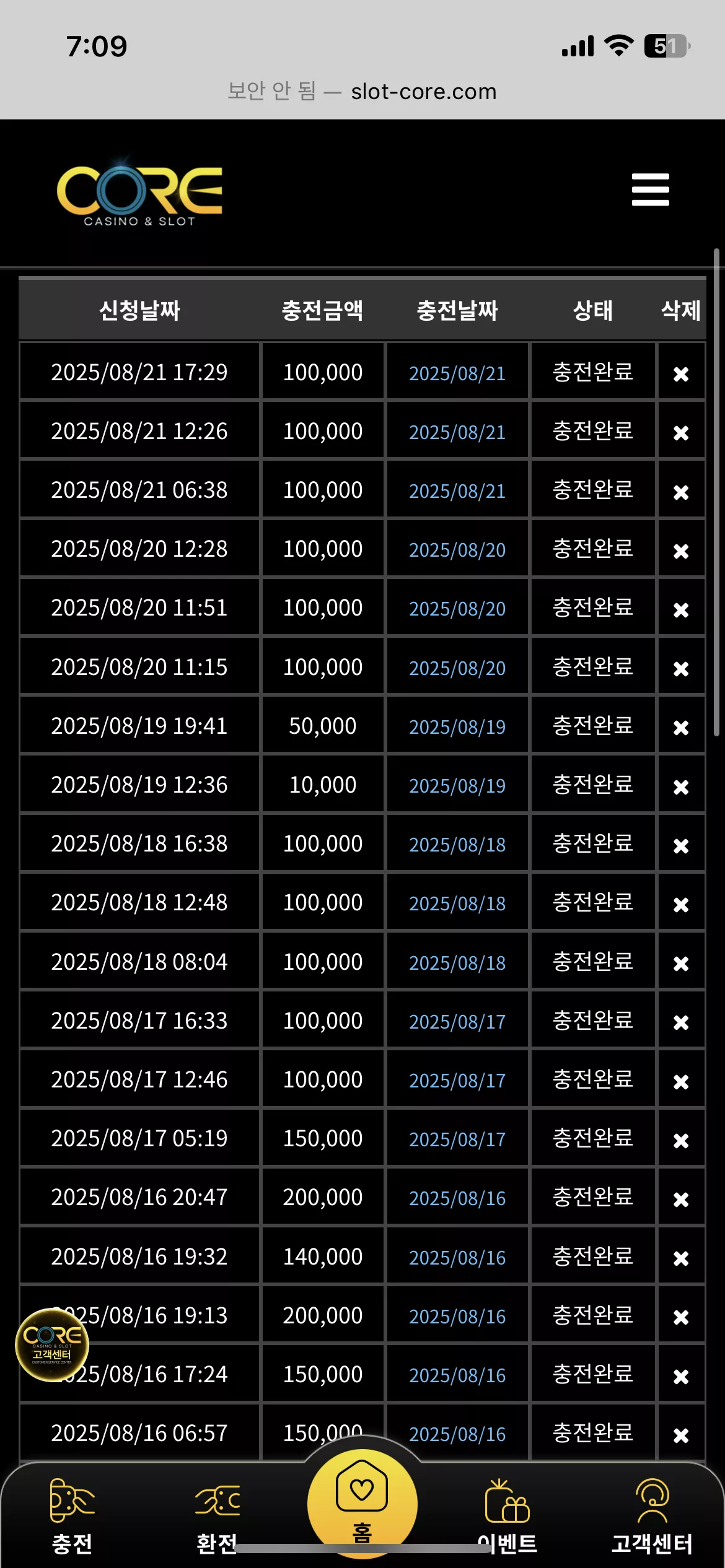Delete the 2025/08/17 05:19 charge record

tap(681, 1141)
